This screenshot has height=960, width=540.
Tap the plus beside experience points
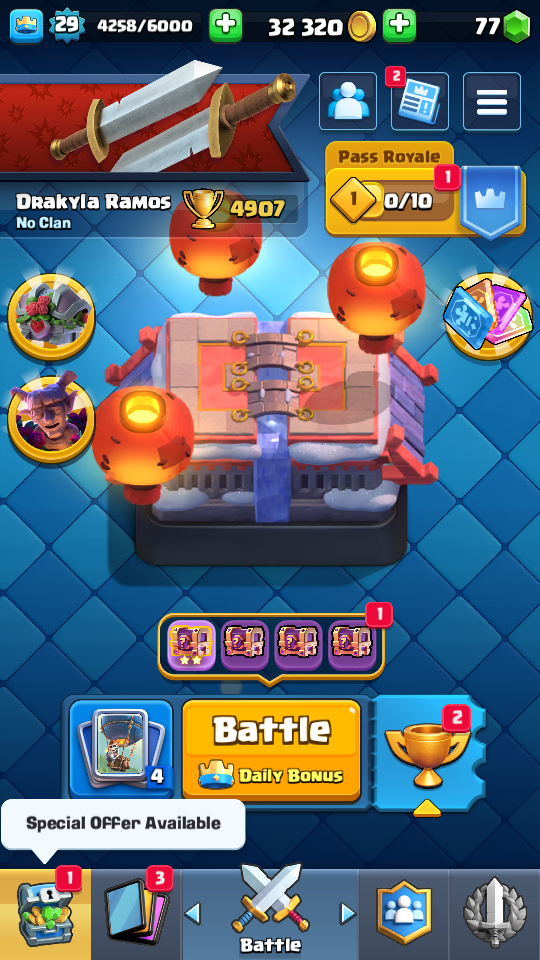[x=226, y=26]
